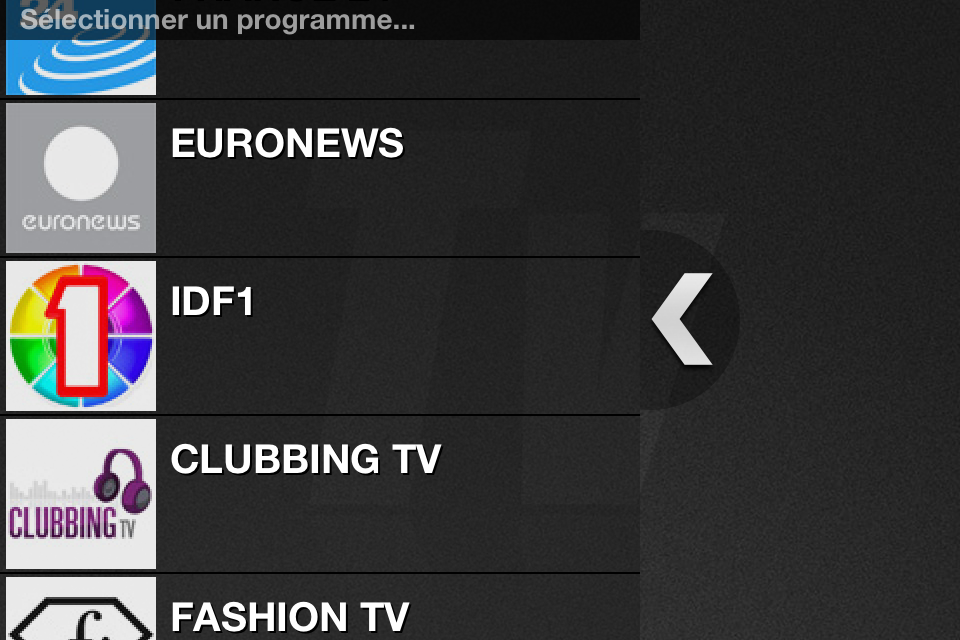Open the FASHION TV channel
Image resolution: width=960 pixels, height=640 pixels.
[320, 612]
